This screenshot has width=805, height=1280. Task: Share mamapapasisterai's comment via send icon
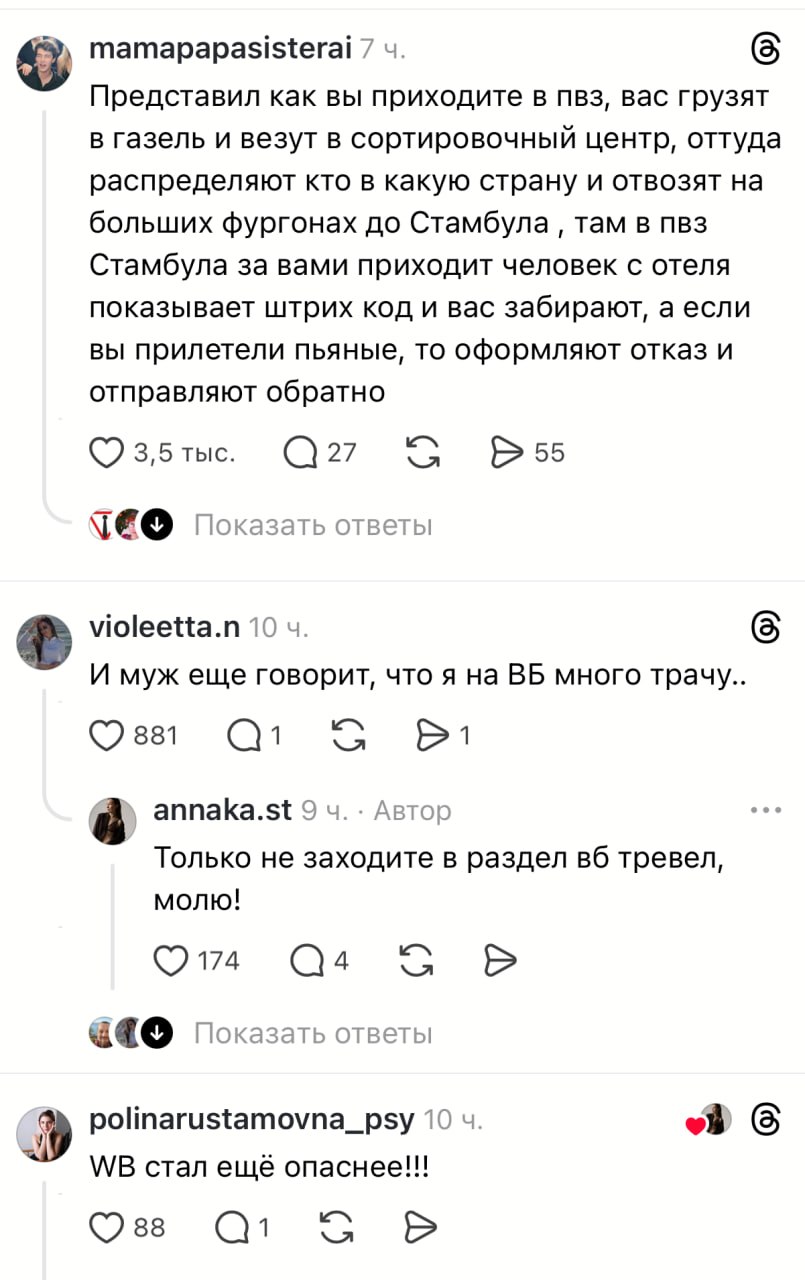tap(509, 453)
